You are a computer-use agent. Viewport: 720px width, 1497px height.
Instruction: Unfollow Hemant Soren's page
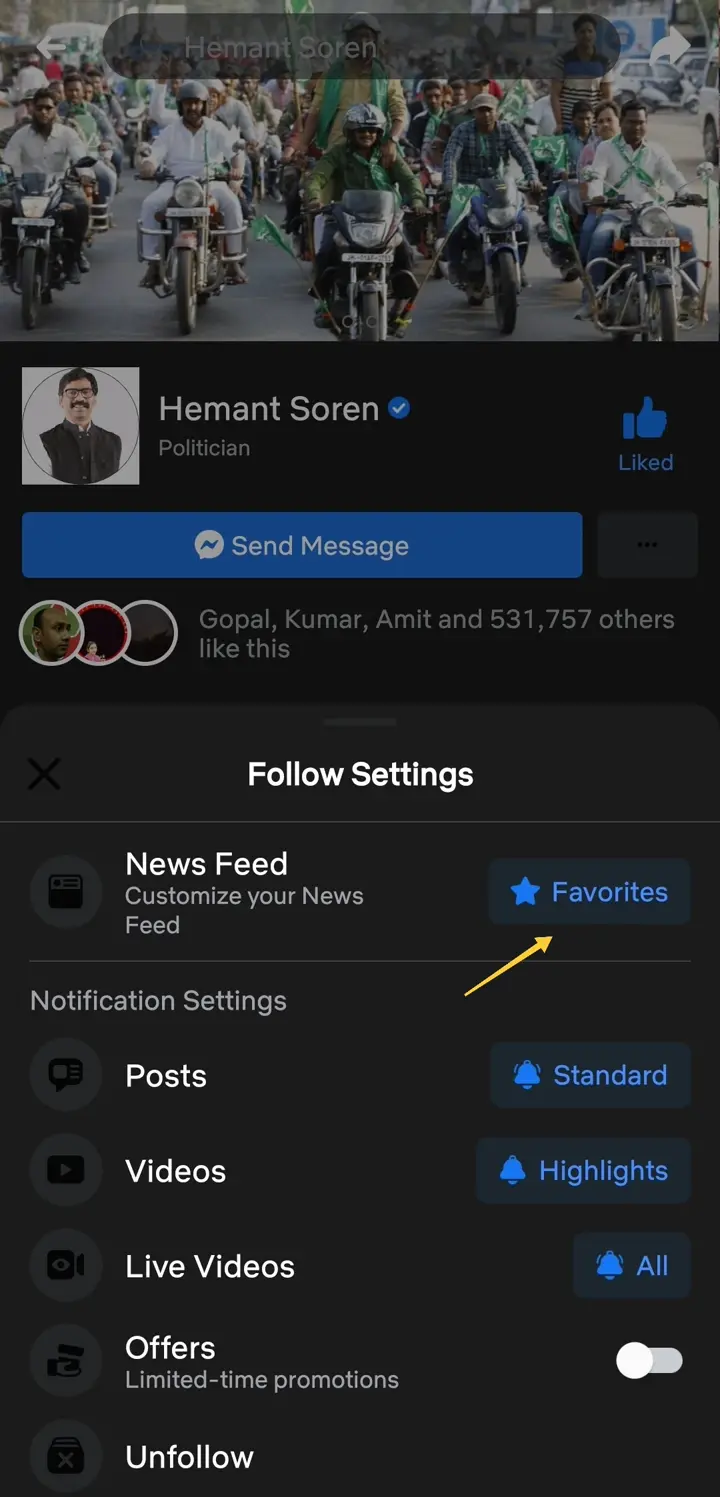click(x=189, y=1457)
